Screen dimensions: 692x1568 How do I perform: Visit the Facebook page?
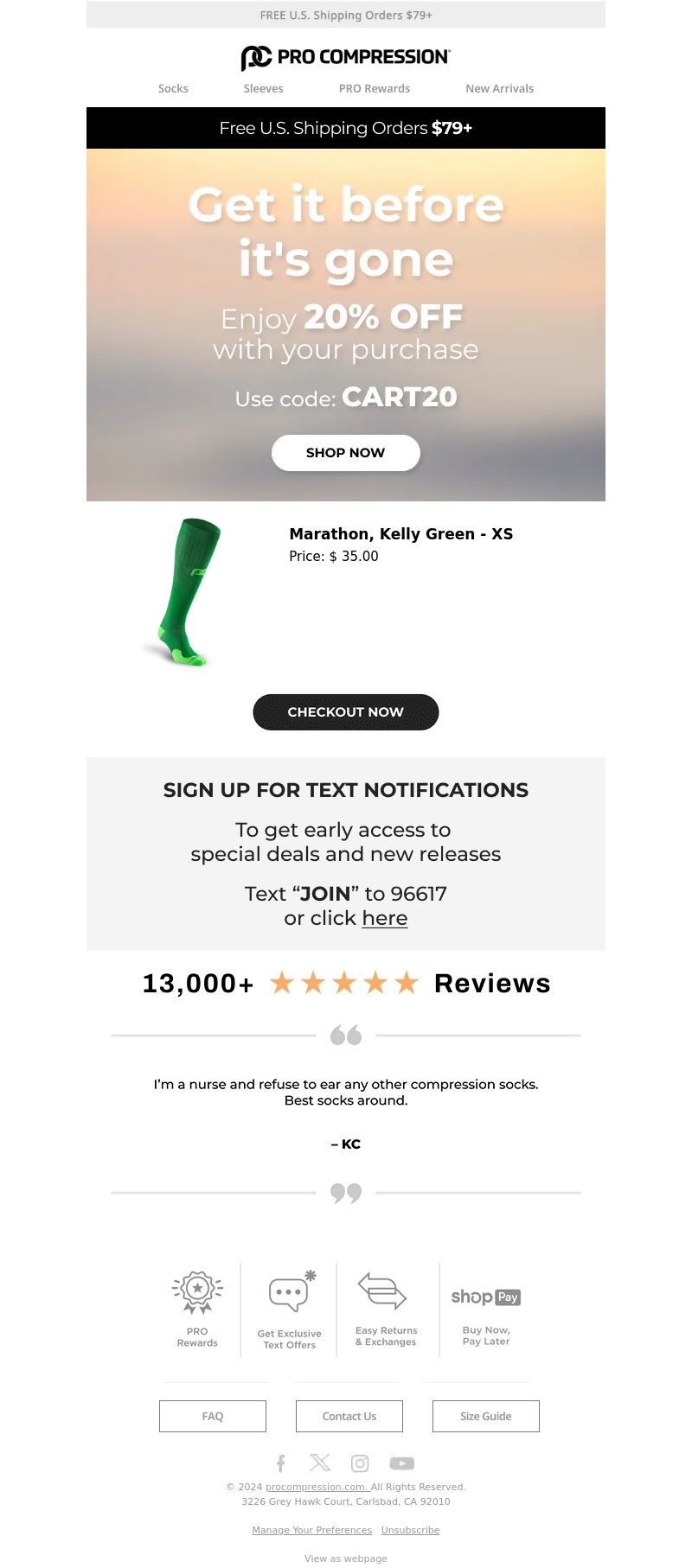click(280, 1463)
